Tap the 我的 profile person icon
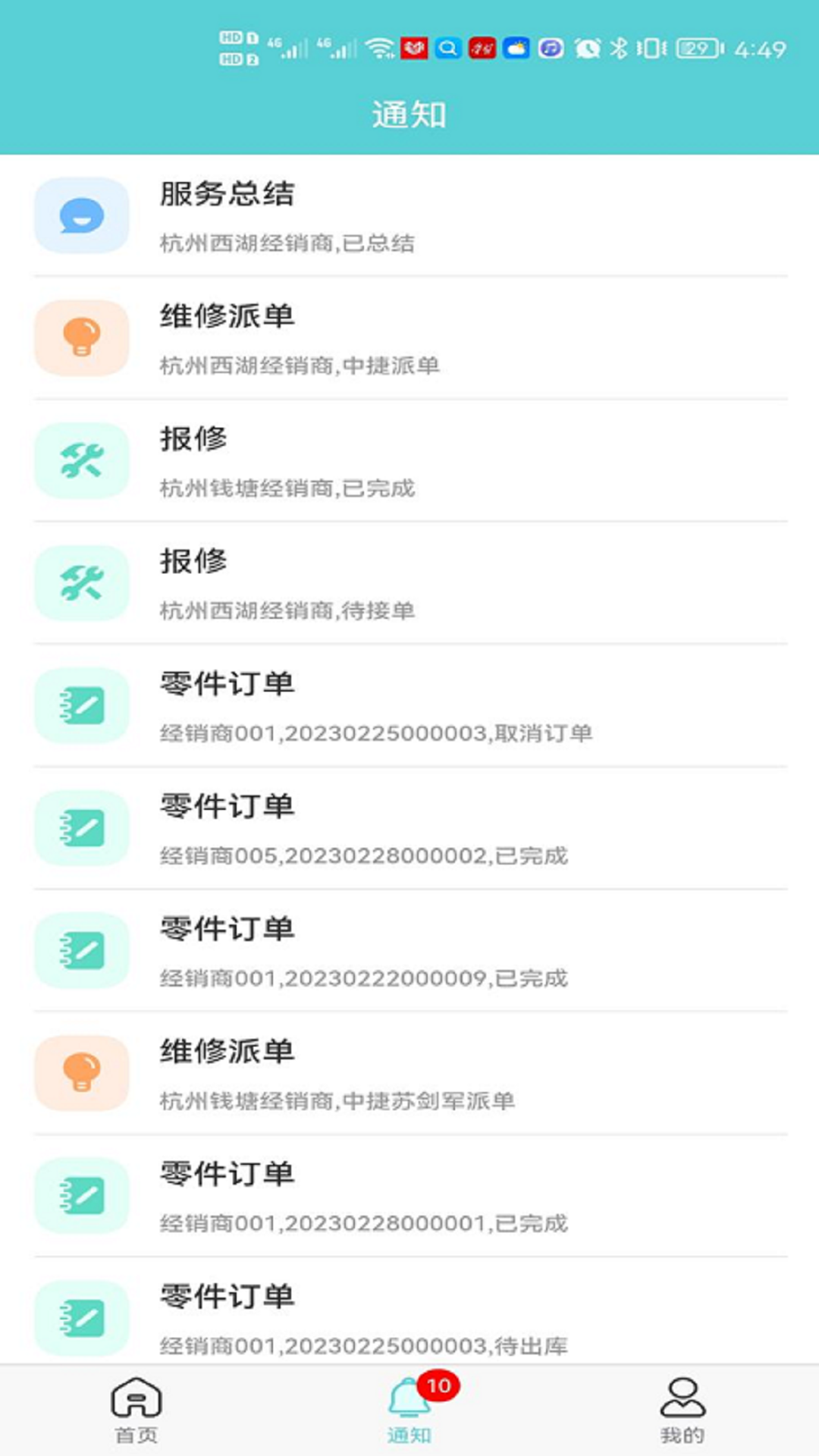The height and width of the screenshot is (1456, 819). (681, 1407)
